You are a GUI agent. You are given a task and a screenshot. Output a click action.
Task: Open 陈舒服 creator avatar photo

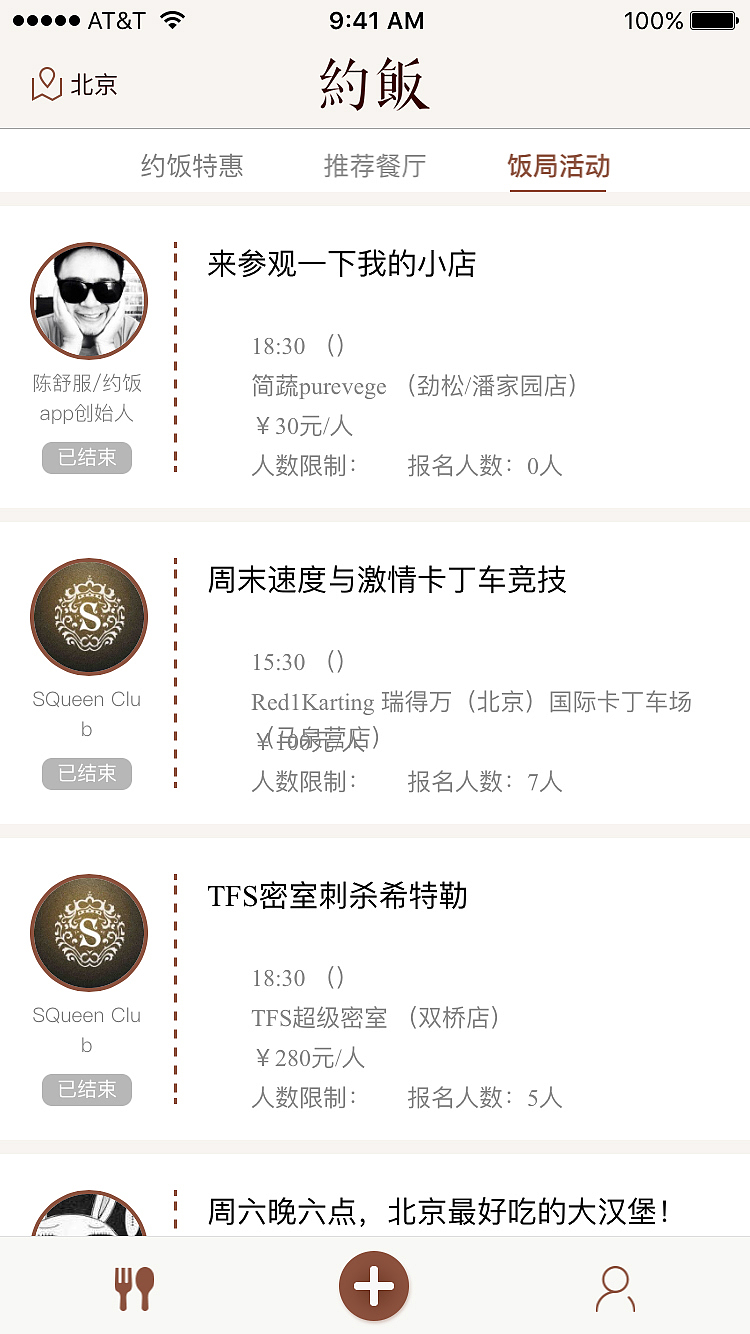point(88,300)
